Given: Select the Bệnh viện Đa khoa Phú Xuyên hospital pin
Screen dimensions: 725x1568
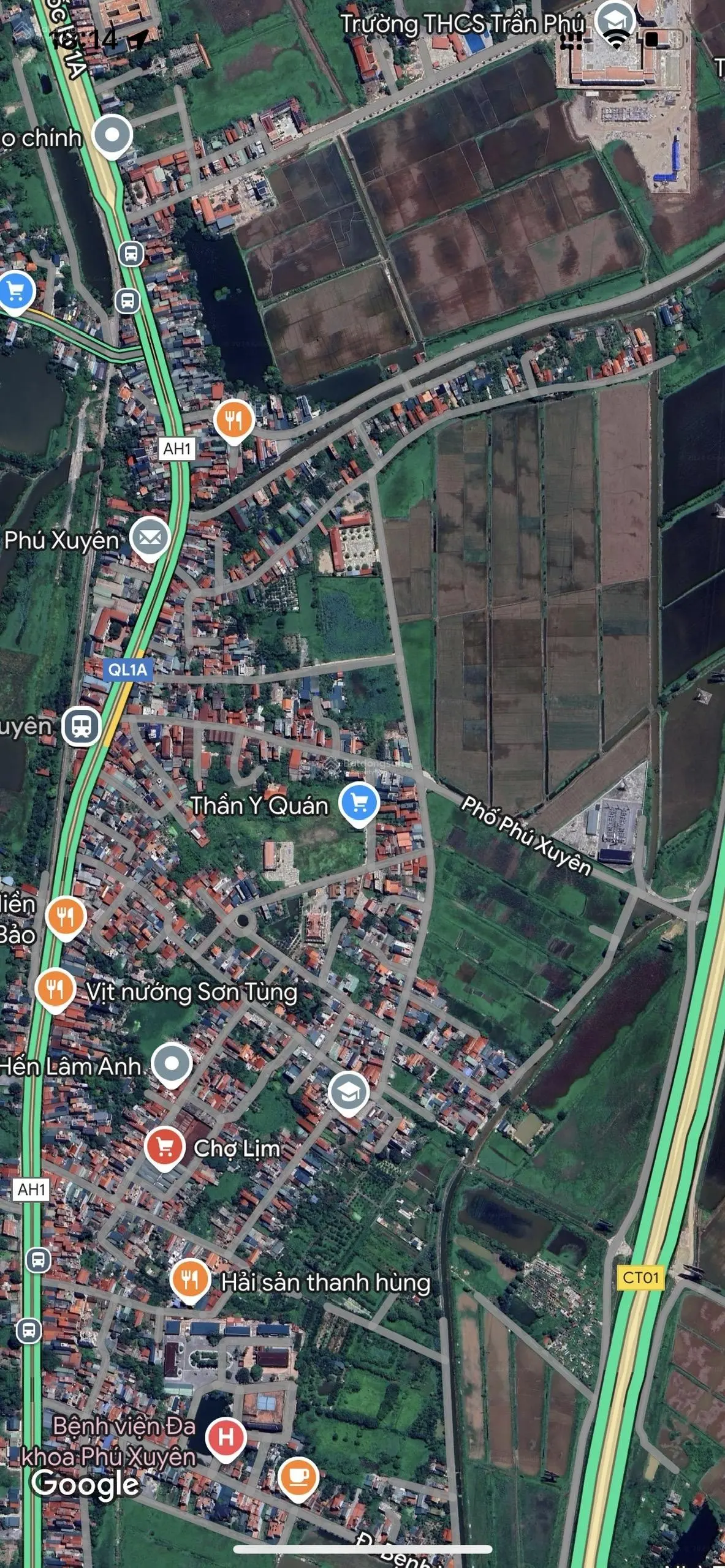Looking at the screenshot, I should [x=226, y=1438].
